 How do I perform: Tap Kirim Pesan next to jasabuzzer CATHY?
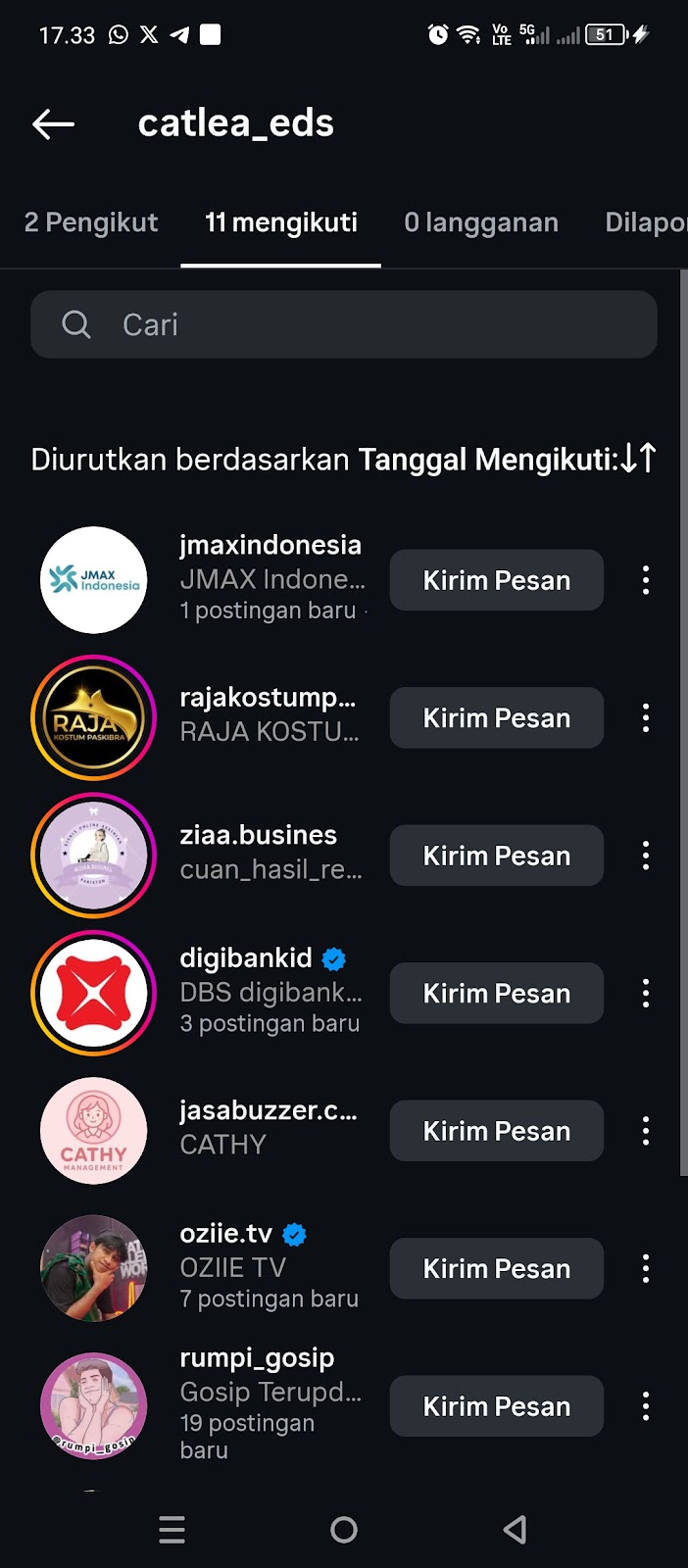pyautogui.click(x=496, y=1131)
